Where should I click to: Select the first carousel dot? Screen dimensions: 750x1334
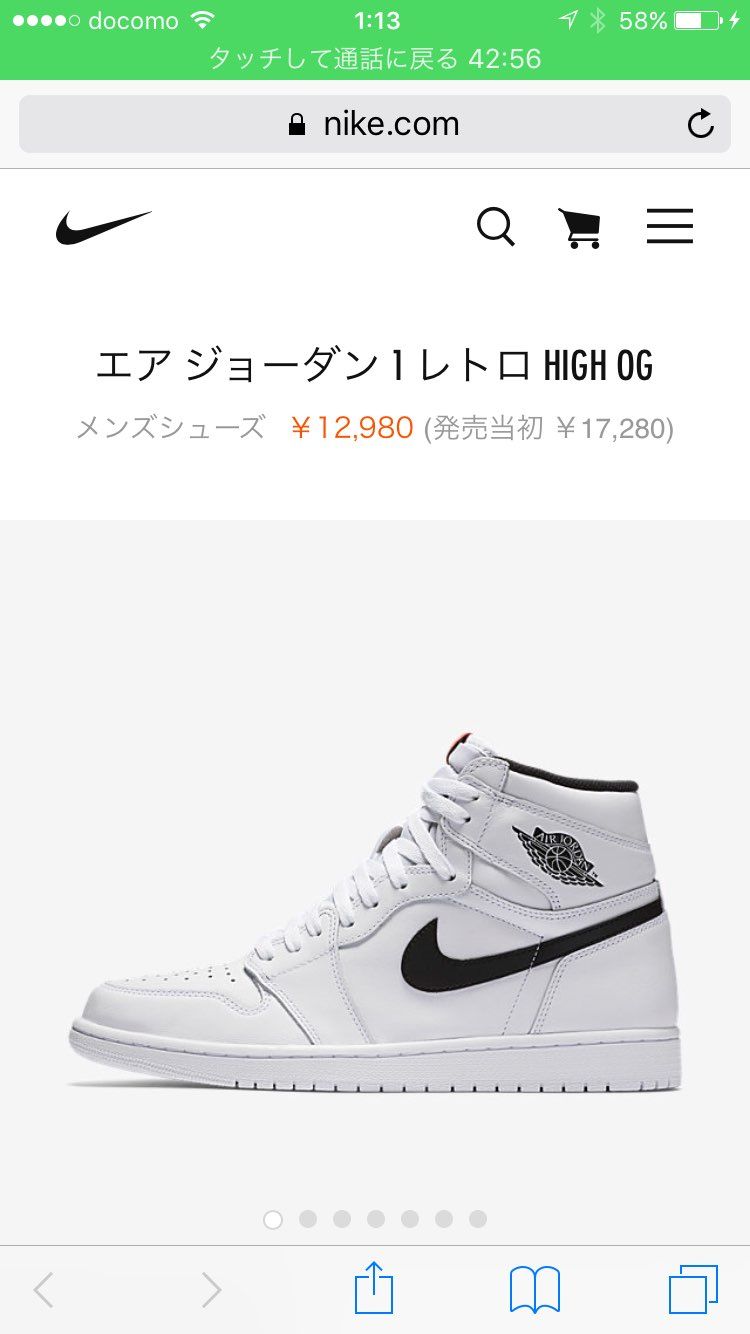(271, 1220)
